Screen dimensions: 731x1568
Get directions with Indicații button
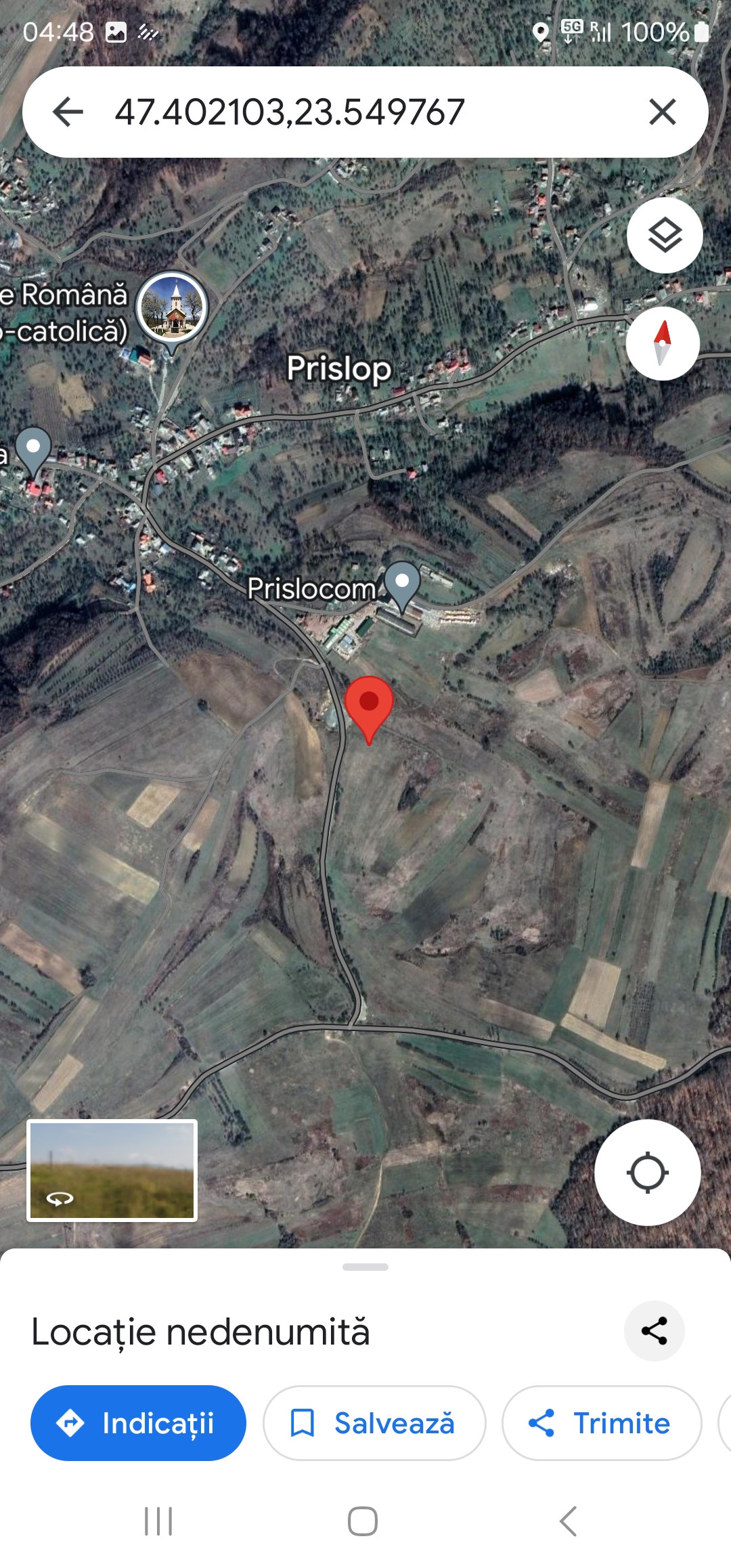coord(138,1423)
